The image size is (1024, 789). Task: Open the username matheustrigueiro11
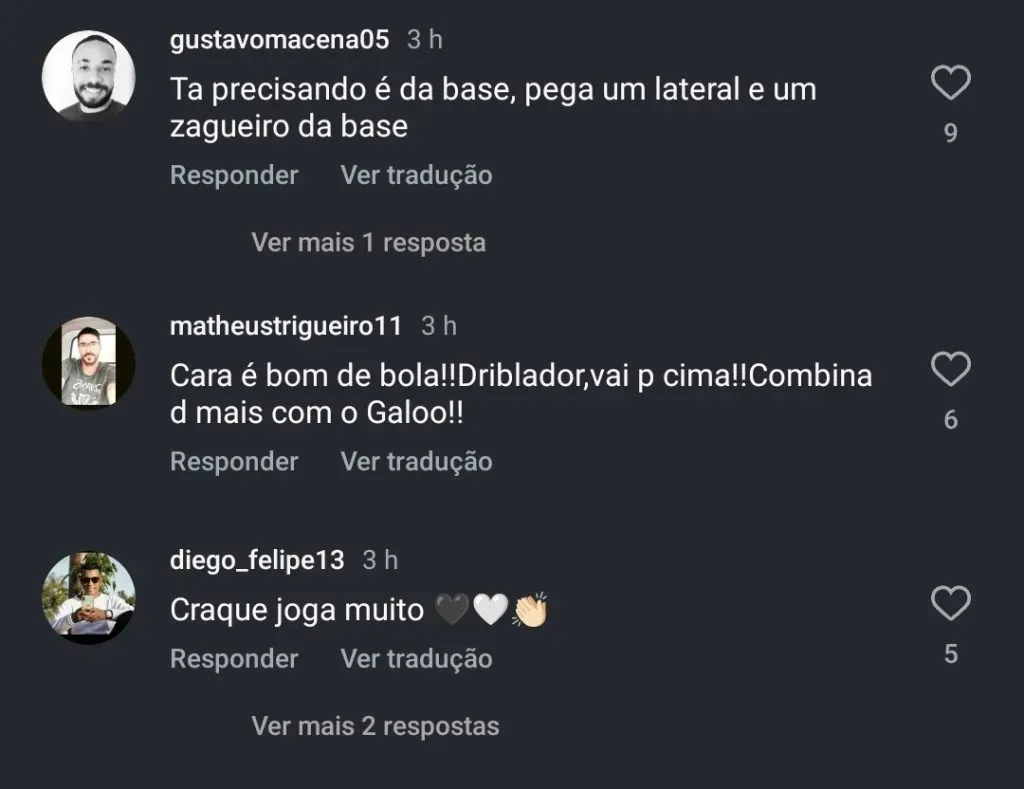286,326
